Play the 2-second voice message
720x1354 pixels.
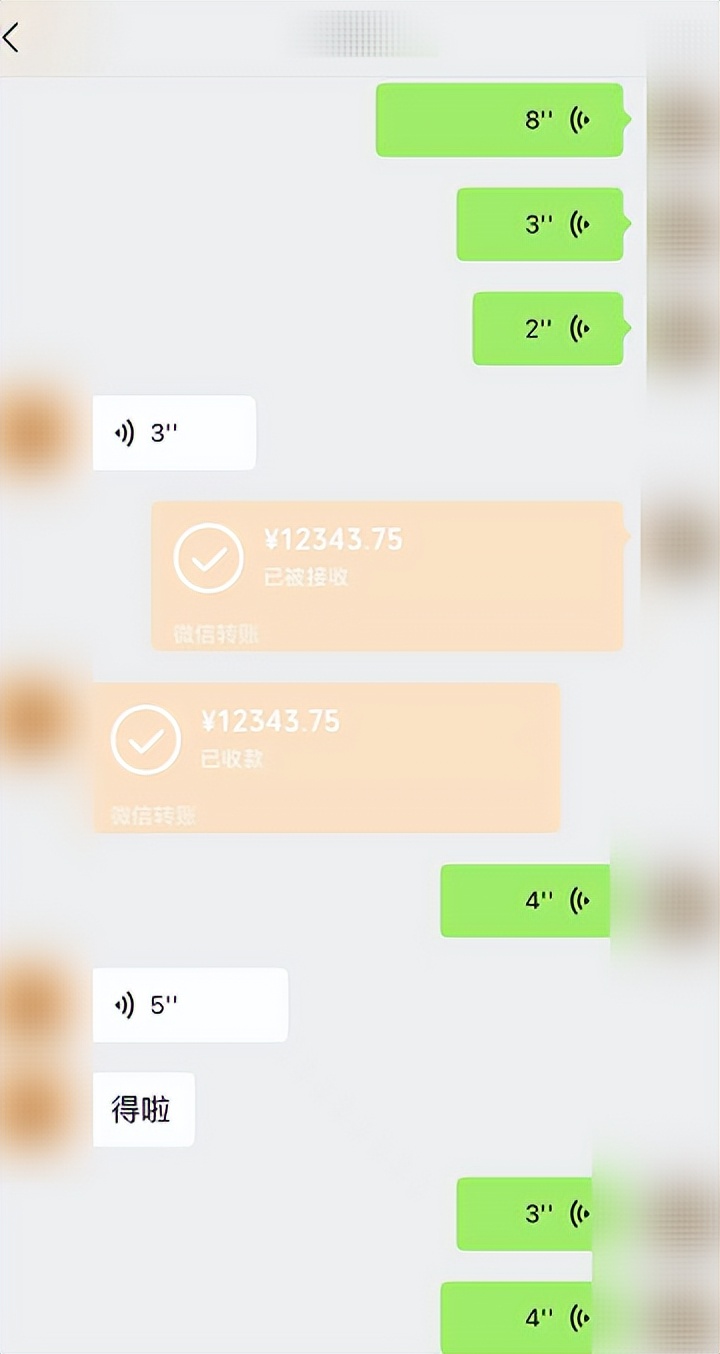coord(548,330)
